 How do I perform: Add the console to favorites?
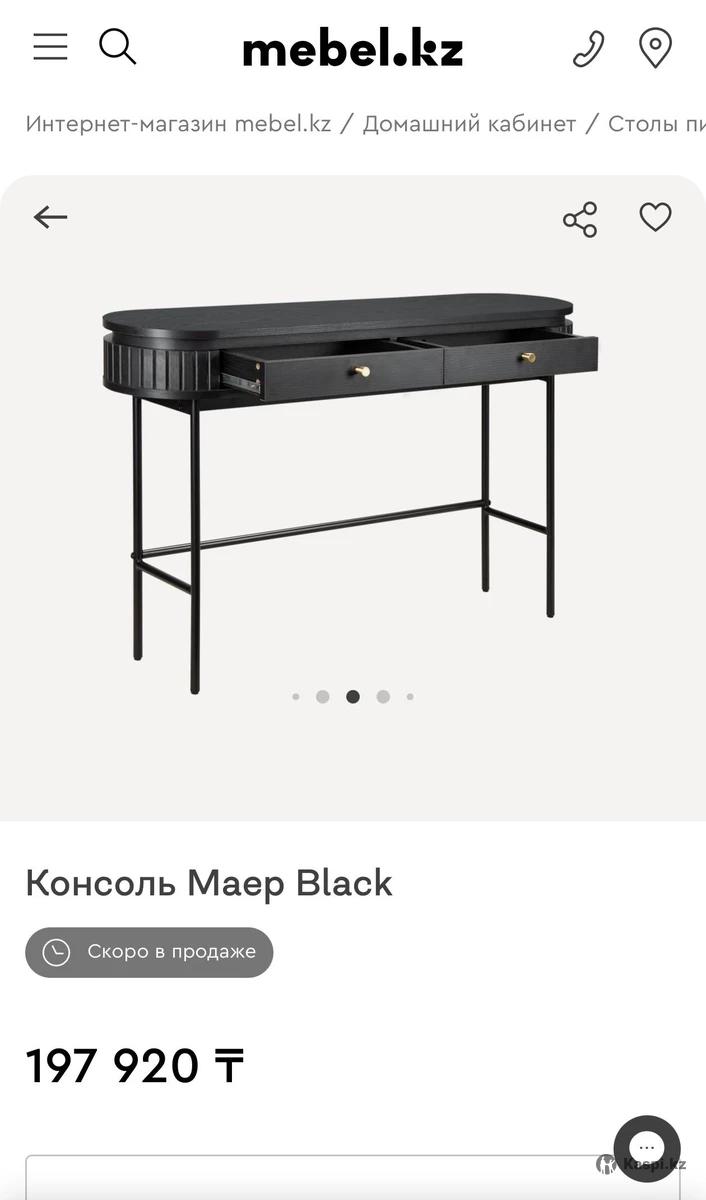[x=655, y=217]
